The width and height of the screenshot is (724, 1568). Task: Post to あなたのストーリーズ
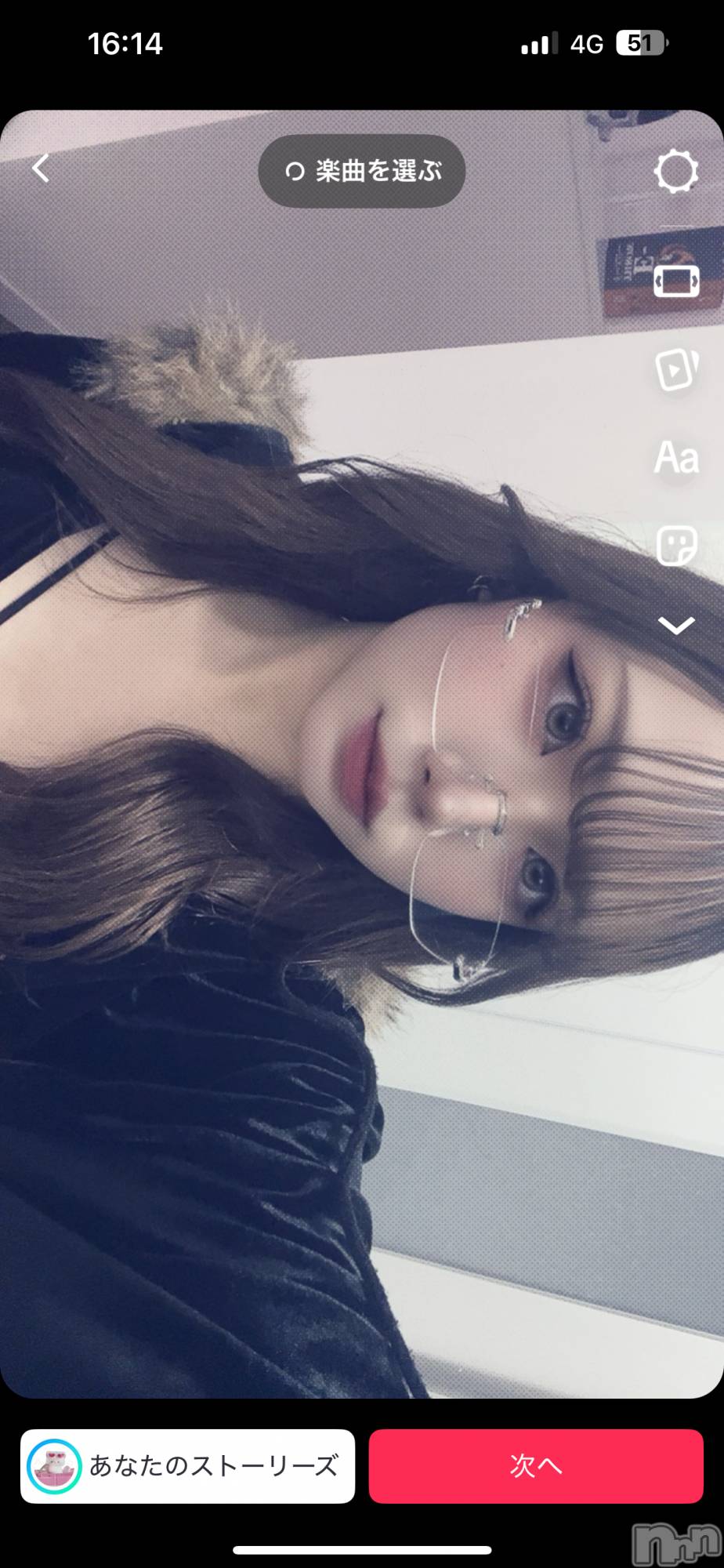(188, 1465)
